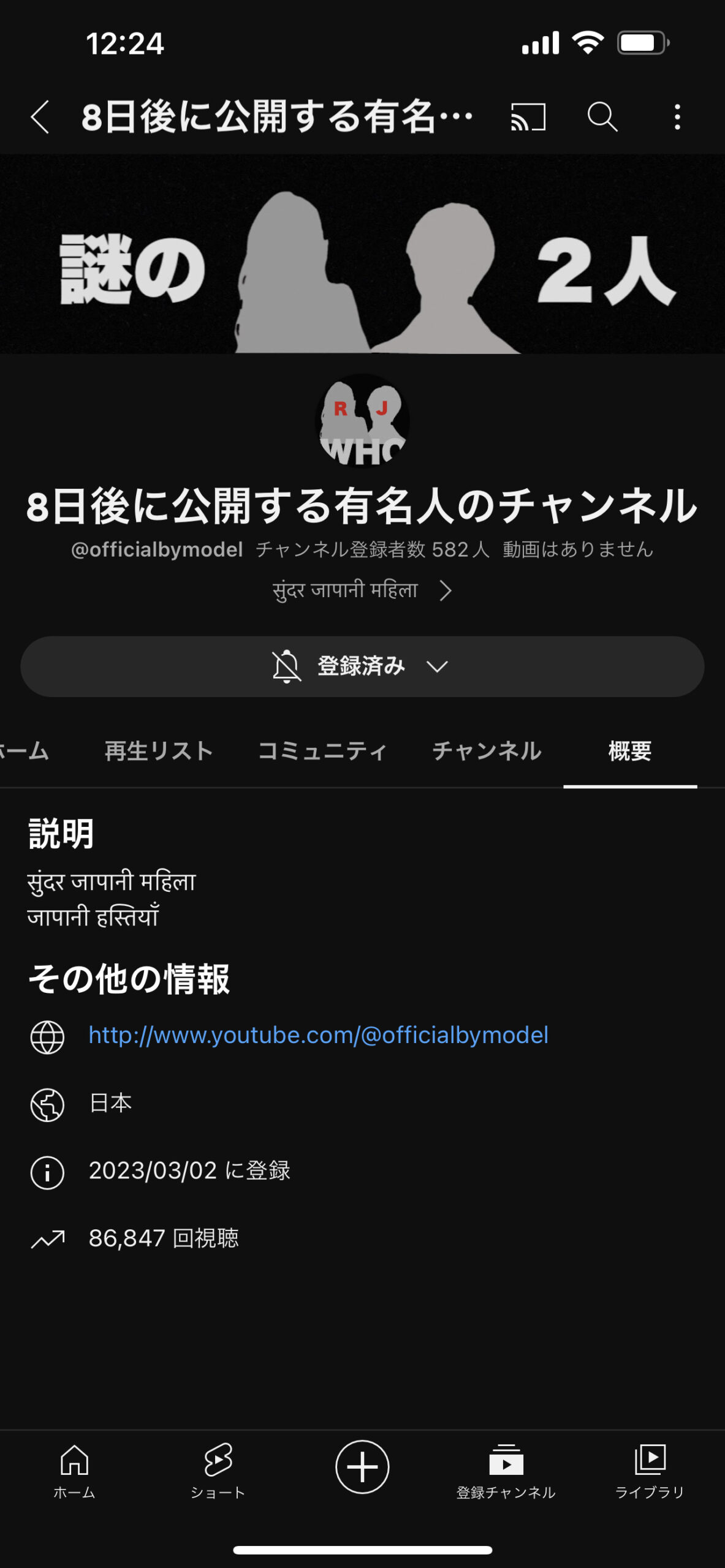Open the cast to device icon
Screen dimensions: 725x1568
click(x=528, y=116)
